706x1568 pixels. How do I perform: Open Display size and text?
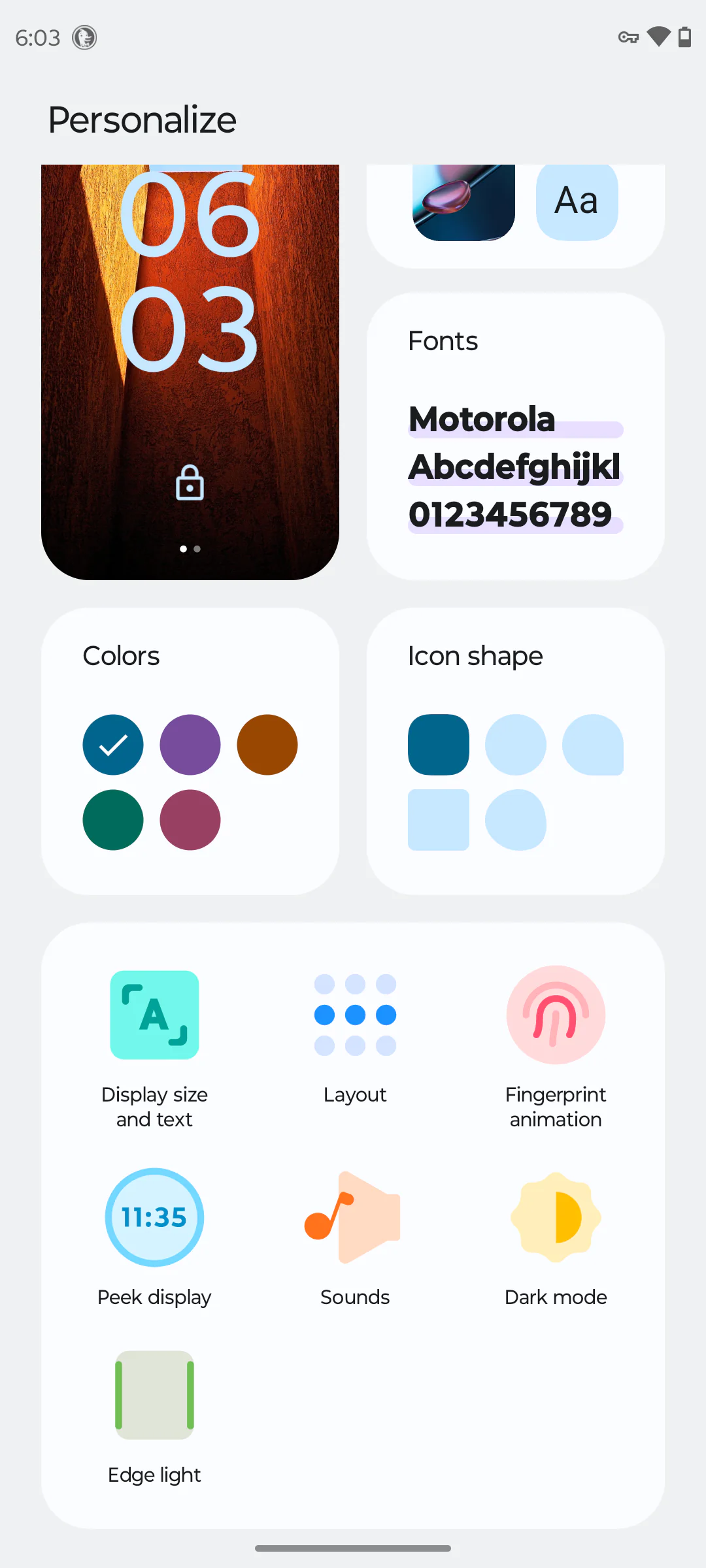[154, 1049]
